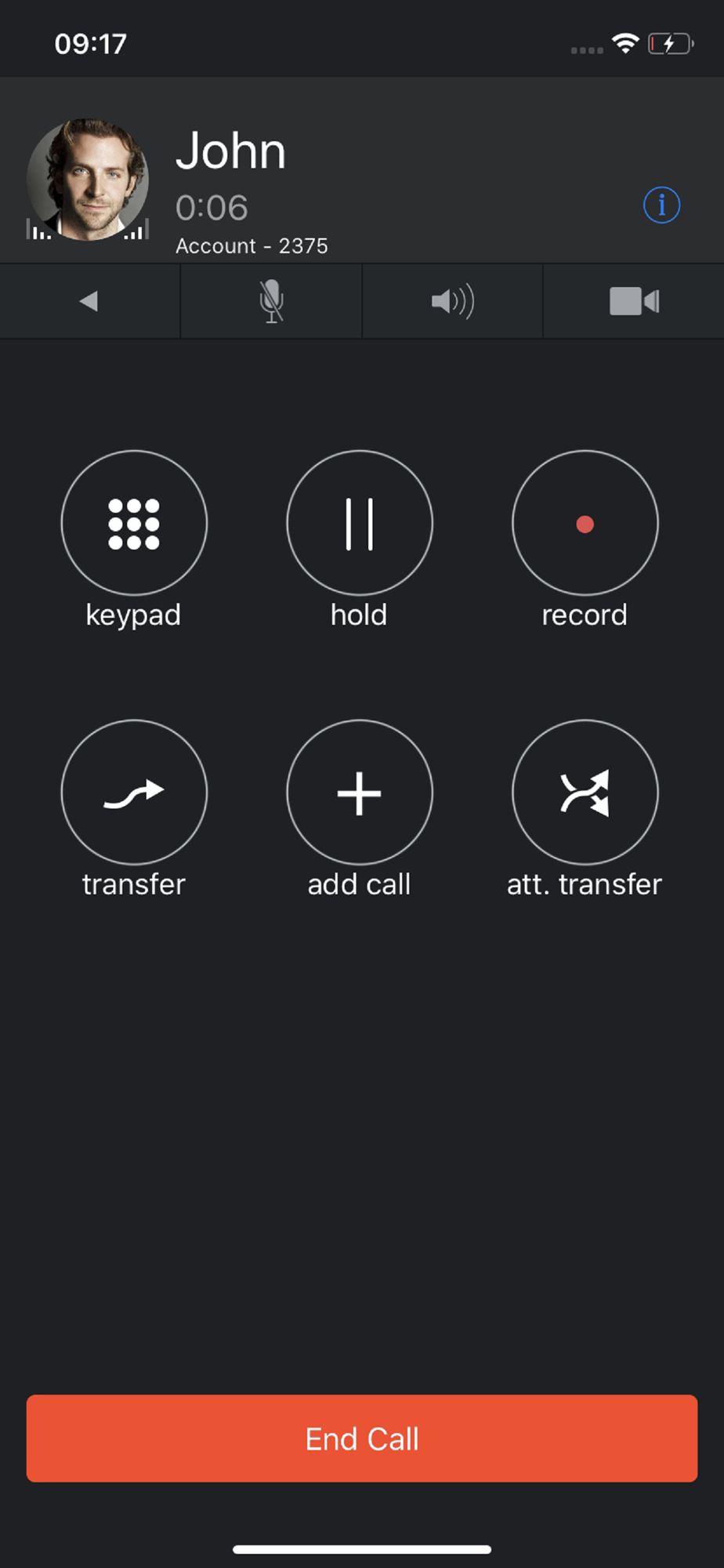Tap John's contact photo
724x1568 pixels.
coord(88,180)
